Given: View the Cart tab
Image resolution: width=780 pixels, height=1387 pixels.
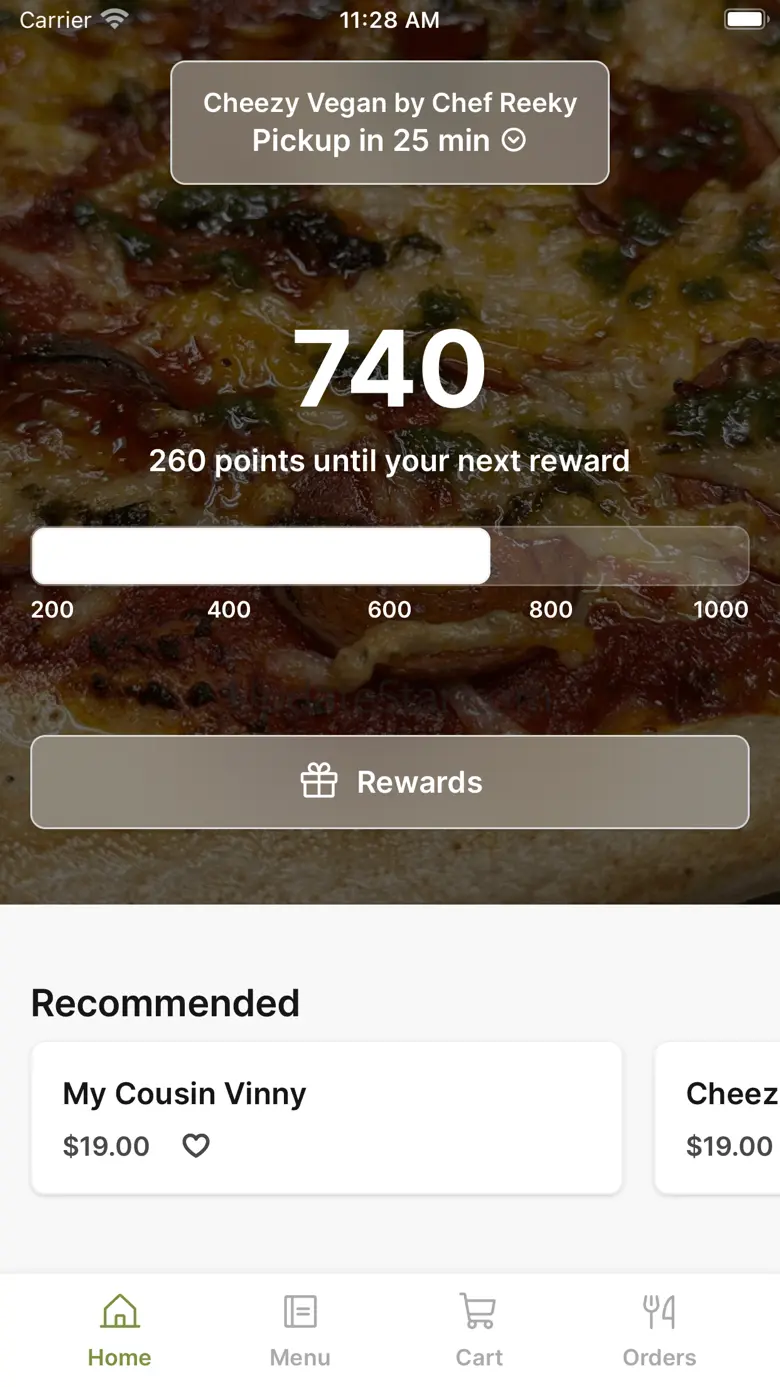Looking at the screenshot, I should tap(479, 1330).
